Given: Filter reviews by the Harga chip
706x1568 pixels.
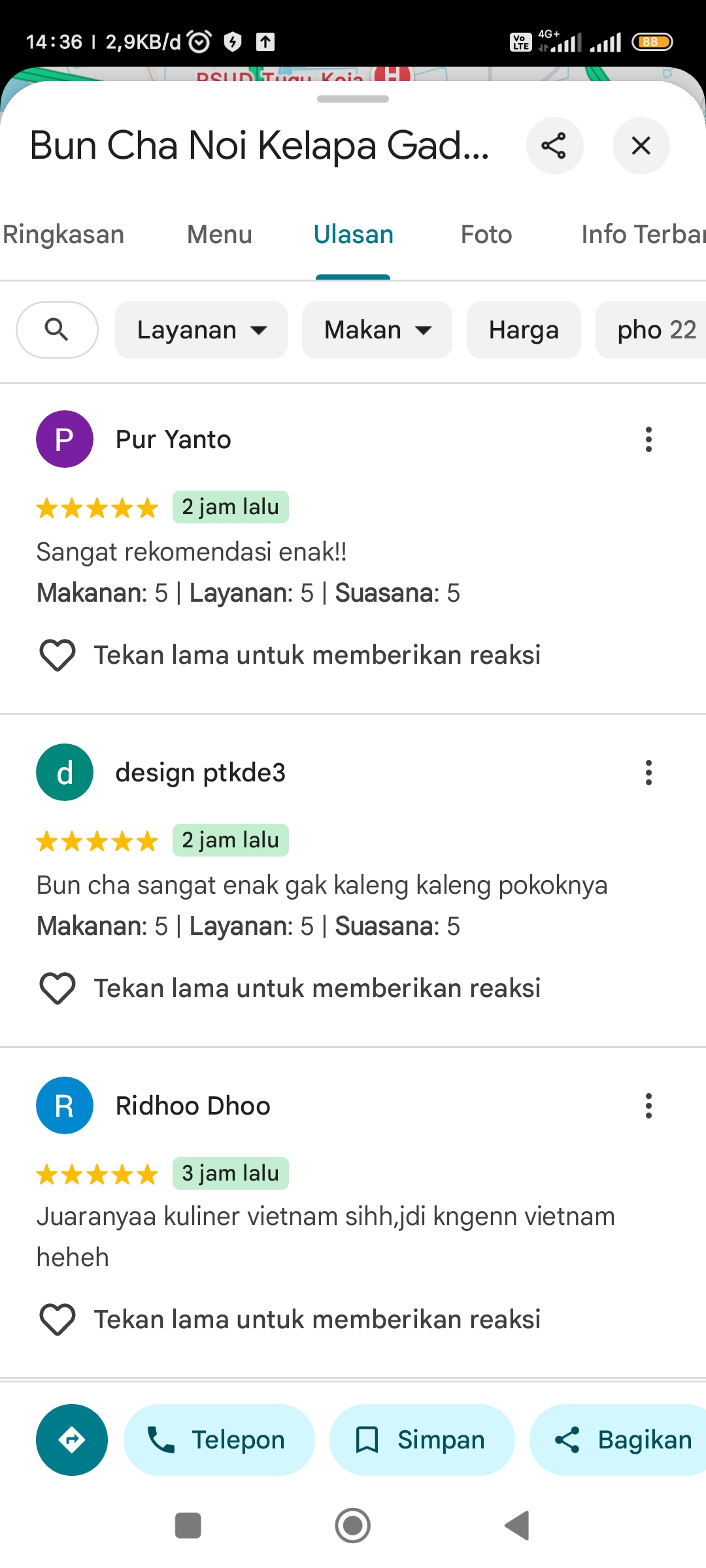Looking at the screenshot, I should pyautogui.click(x=524, y=330).
